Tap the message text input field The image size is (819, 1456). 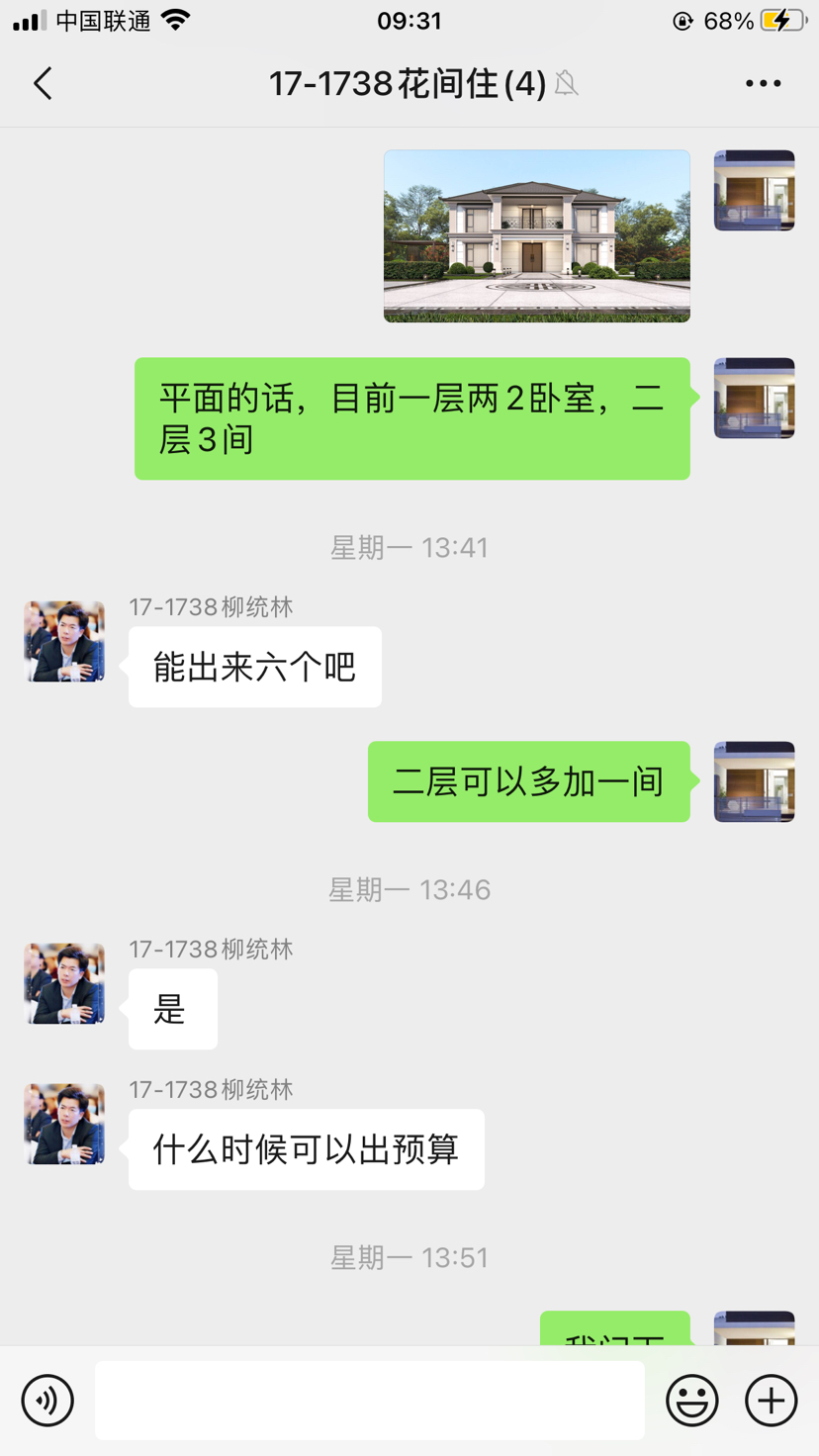point(370,1401)
